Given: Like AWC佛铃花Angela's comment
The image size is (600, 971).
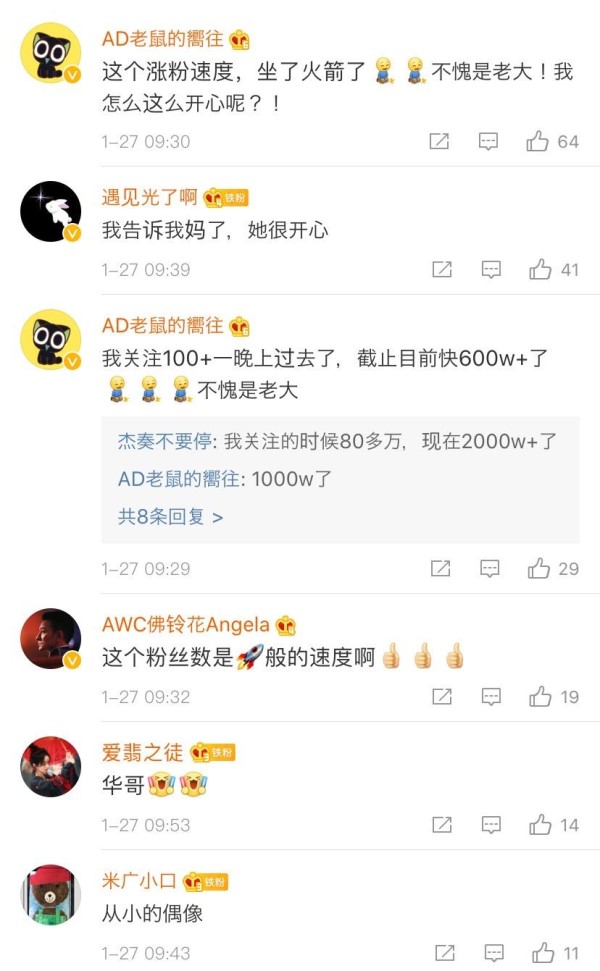Looking at the screenshot, I should (541, 697).
